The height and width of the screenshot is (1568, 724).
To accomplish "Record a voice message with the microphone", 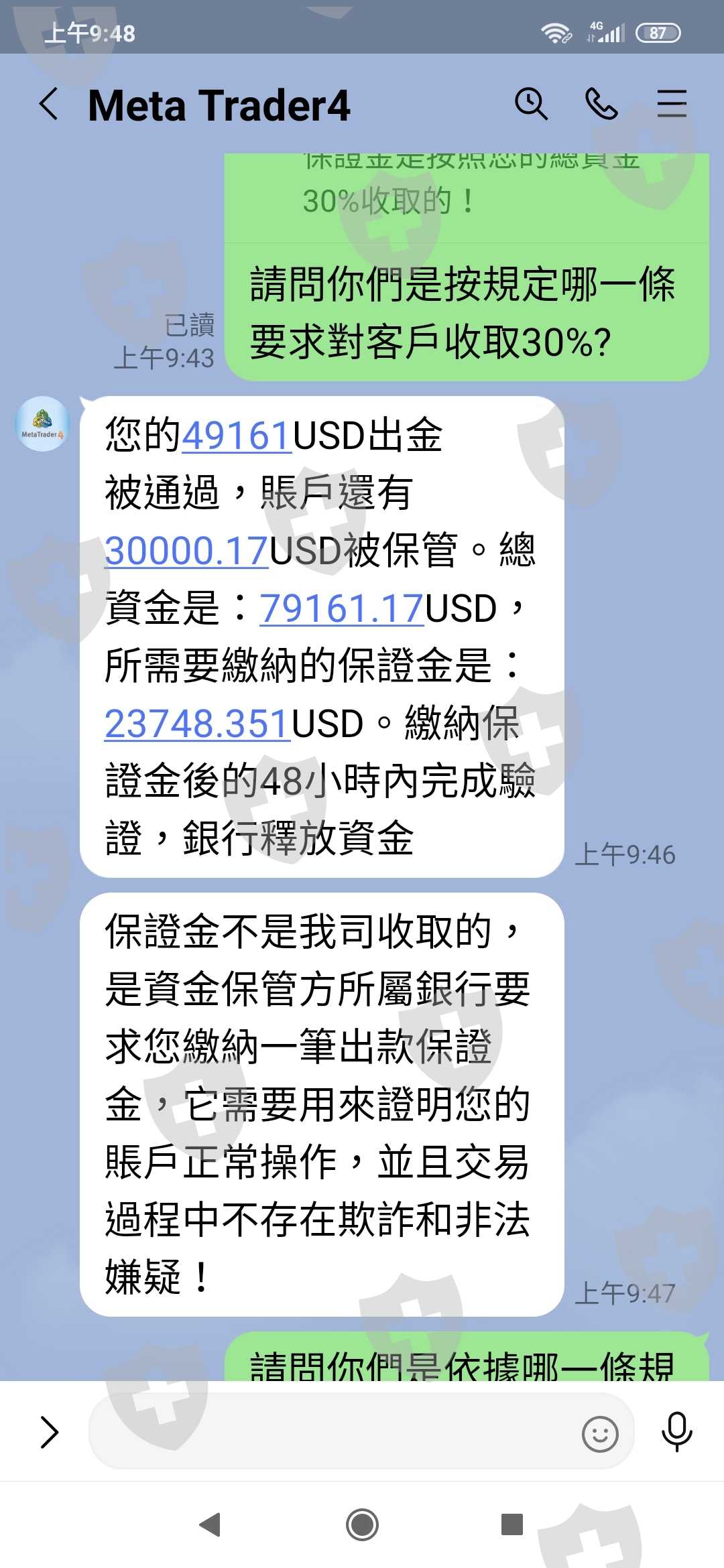I will (677, 1432).
